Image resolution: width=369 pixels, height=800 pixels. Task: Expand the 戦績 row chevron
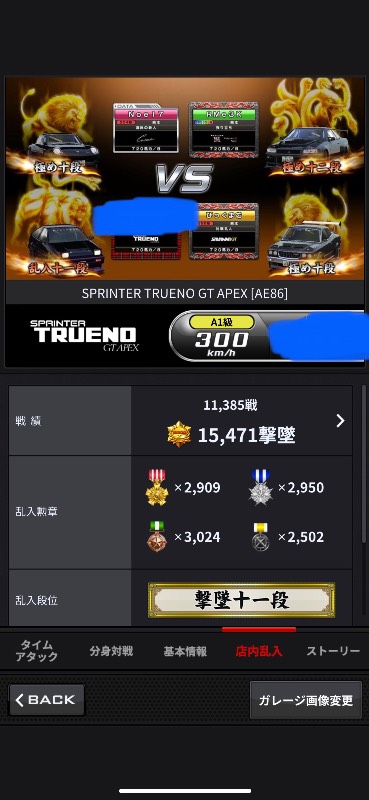[340, 420]
